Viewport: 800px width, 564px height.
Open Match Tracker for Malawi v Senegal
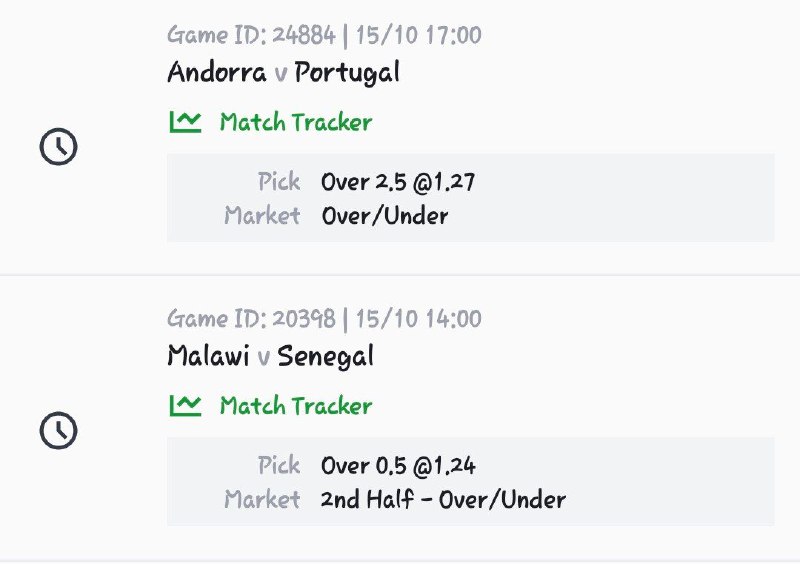coord(271,406)
